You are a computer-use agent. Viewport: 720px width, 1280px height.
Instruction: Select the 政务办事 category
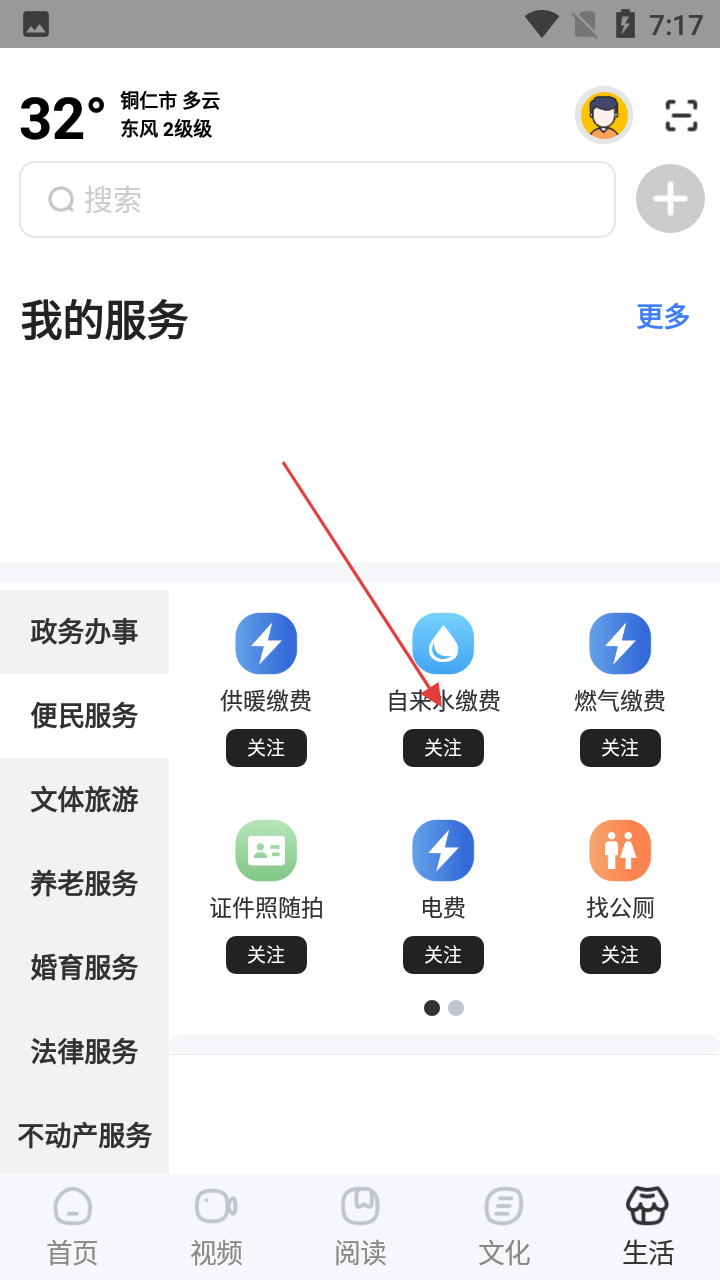84,632
